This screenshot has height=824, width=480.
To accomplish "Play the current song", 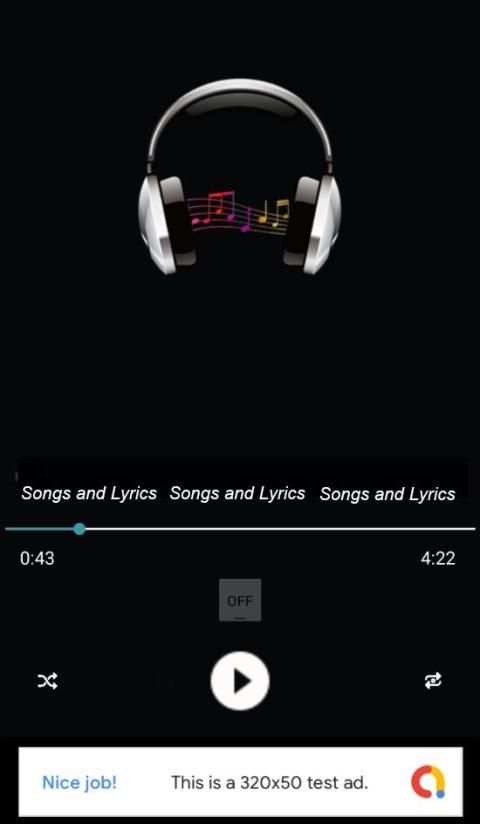I will pos(240,681).
